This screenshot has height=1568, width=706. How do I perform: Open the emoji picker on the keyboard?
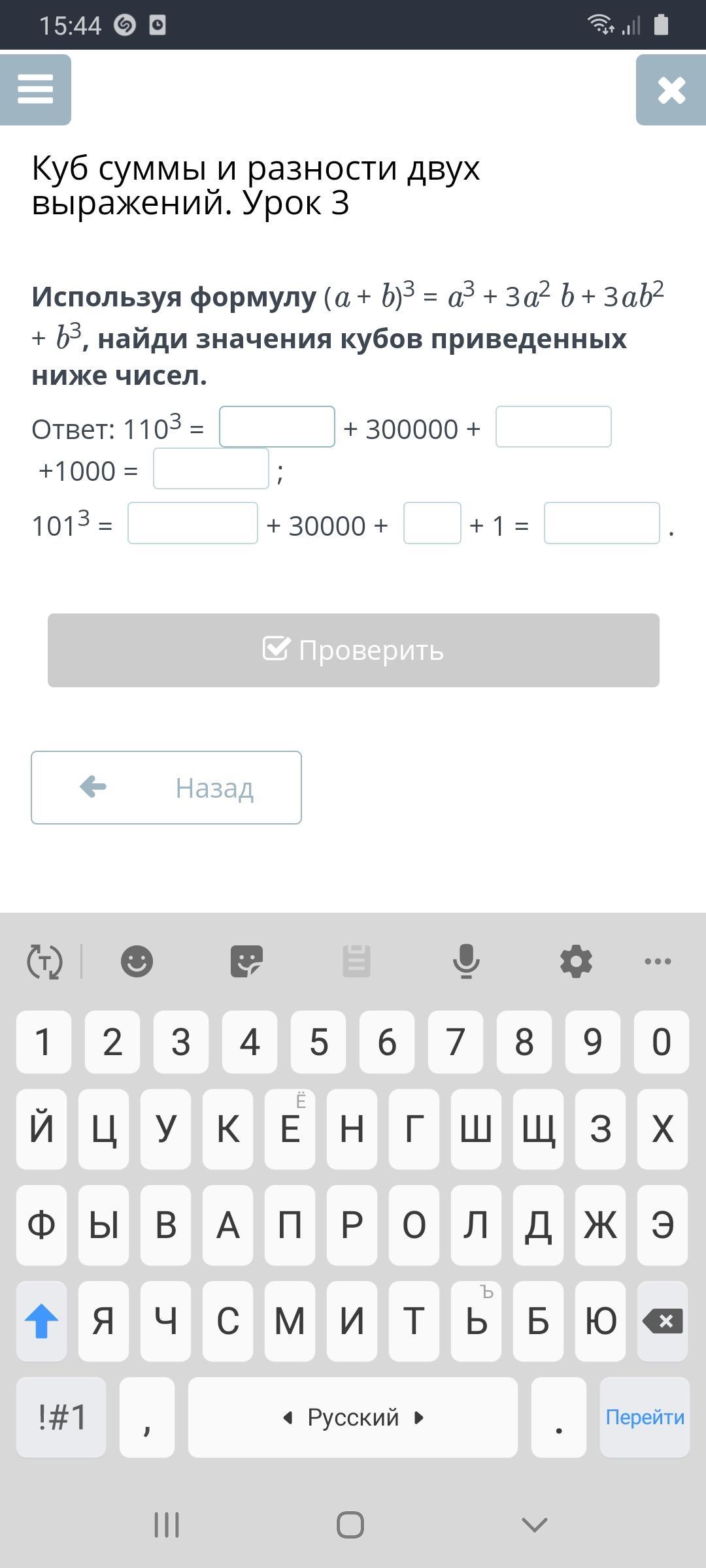[137, 961]
